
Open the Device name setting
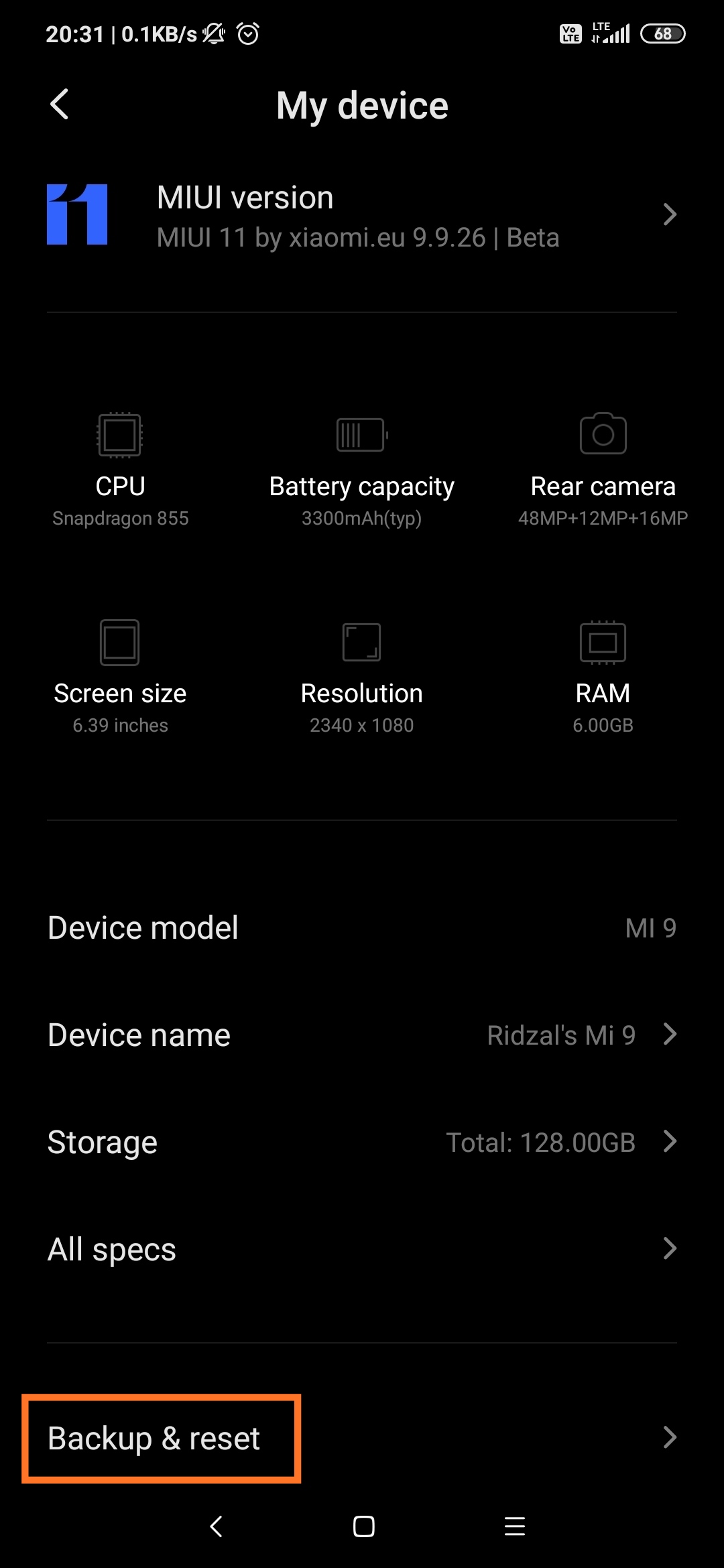[362, 1035]
